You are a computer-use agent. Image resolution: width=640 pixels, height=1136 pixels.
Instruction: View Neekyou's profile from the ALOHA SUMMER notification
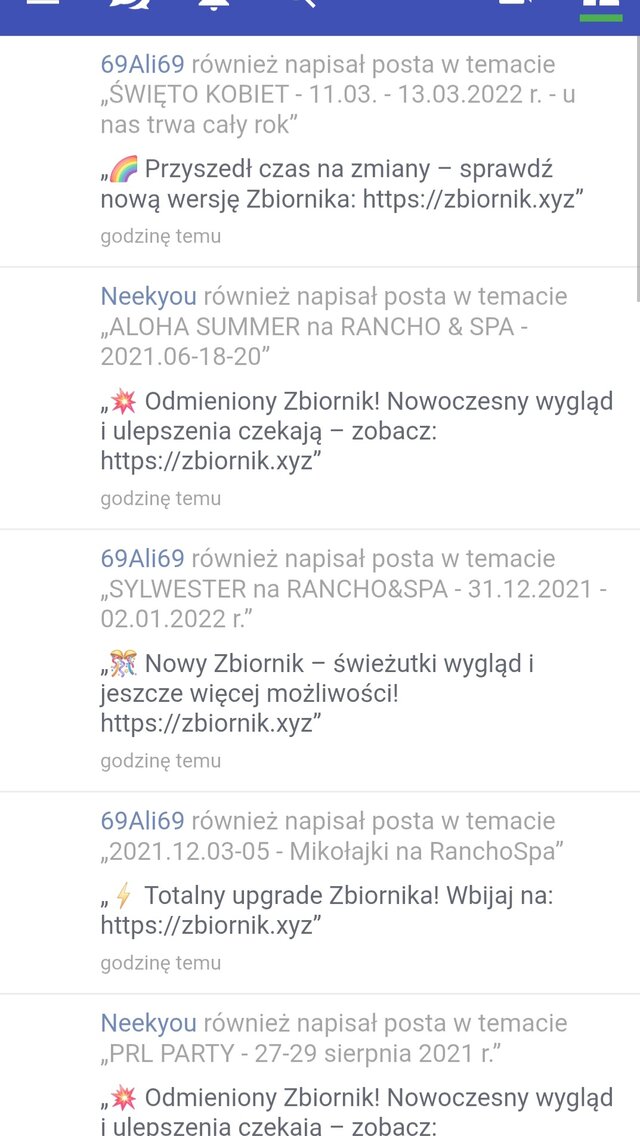pyautogui.click(x=149, y=296)
